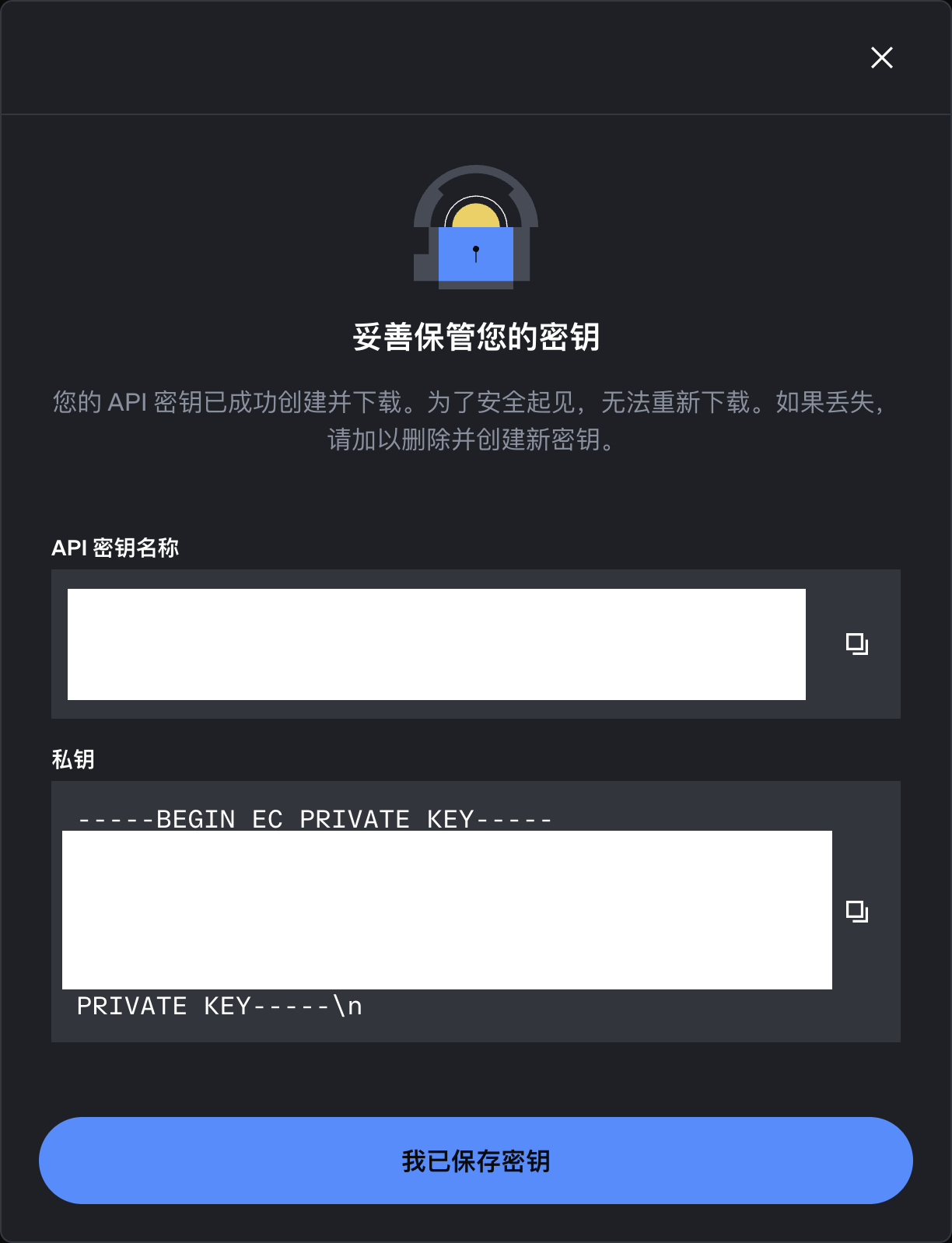Copy the private key

tap(856, 911)
